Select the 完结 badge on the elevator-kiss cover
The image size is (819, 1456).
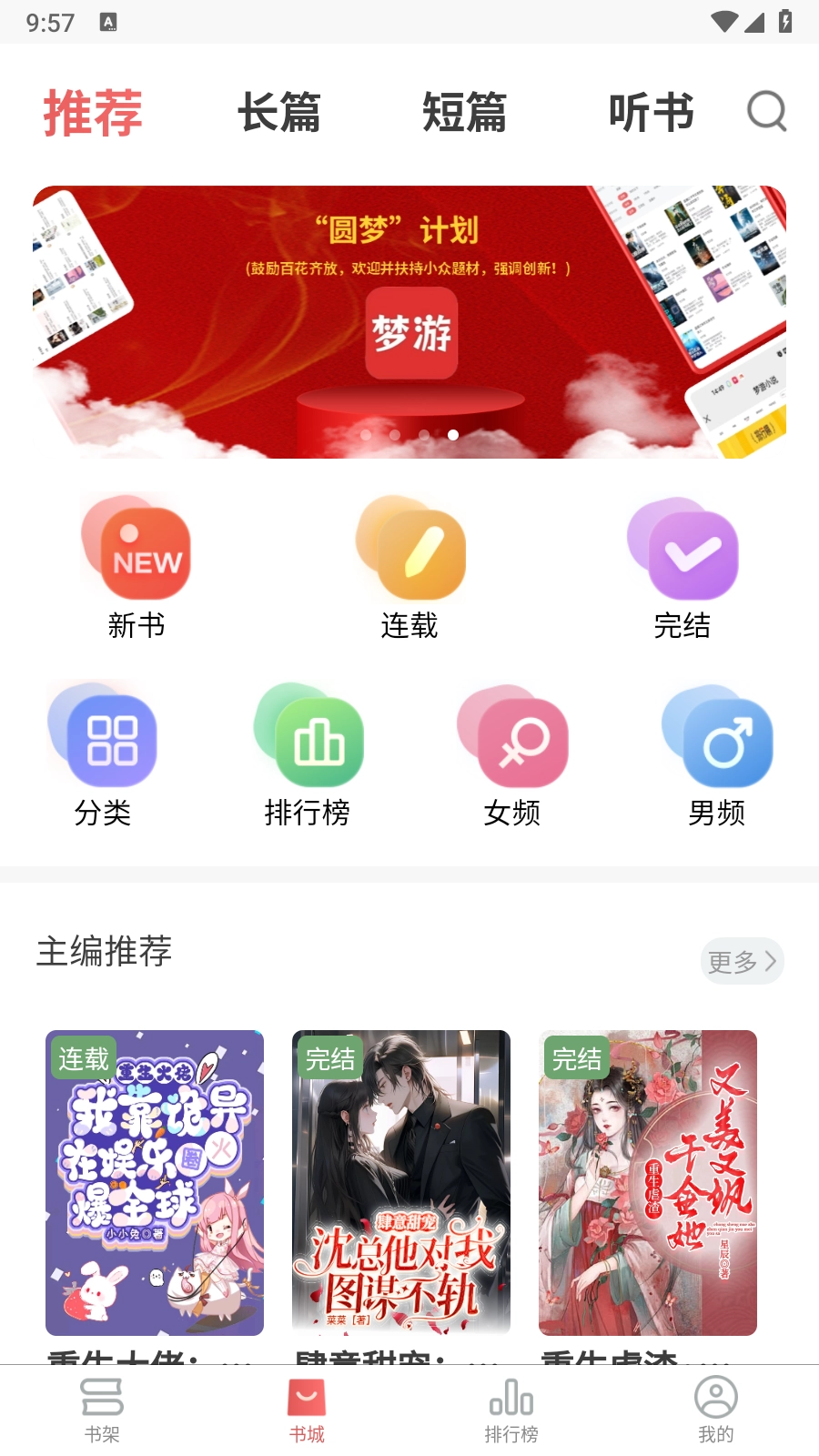[x=329, y=1058]
